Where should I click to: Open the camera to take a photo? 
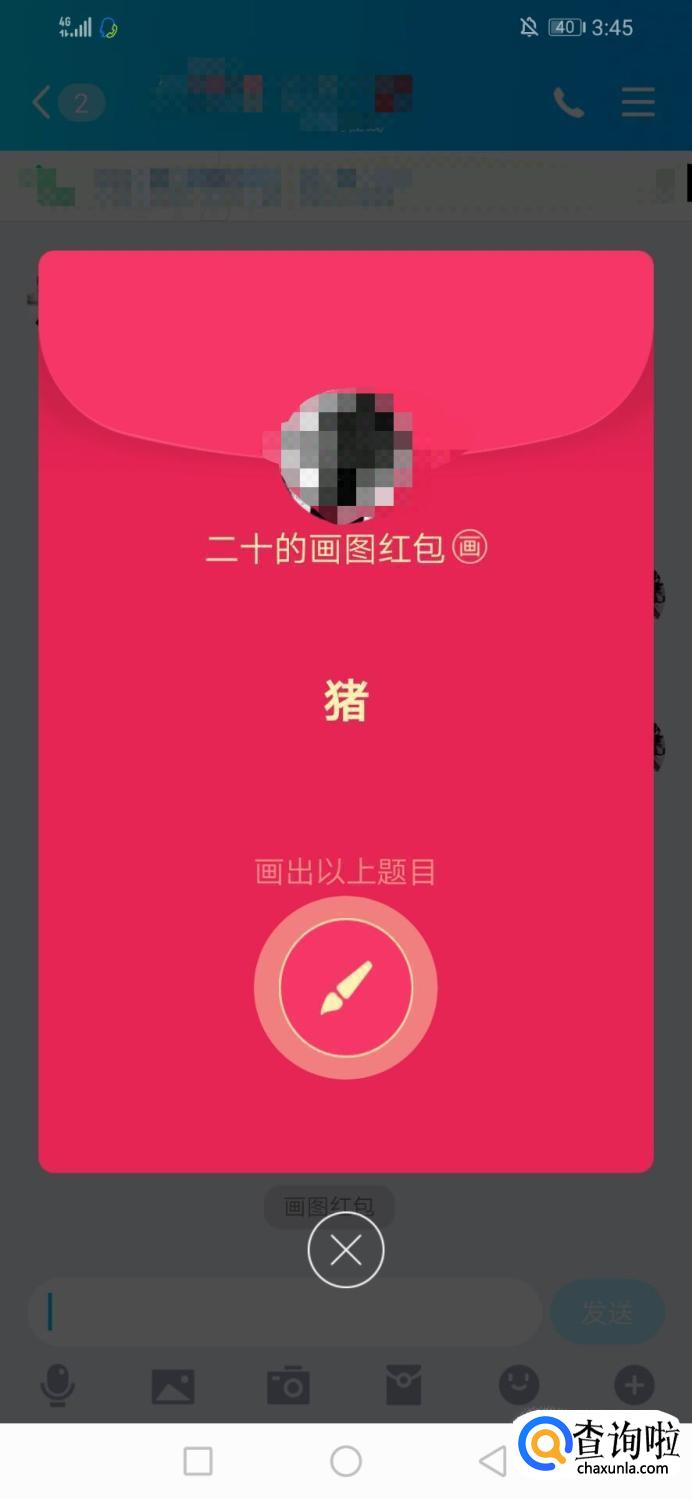point(288,1386)
